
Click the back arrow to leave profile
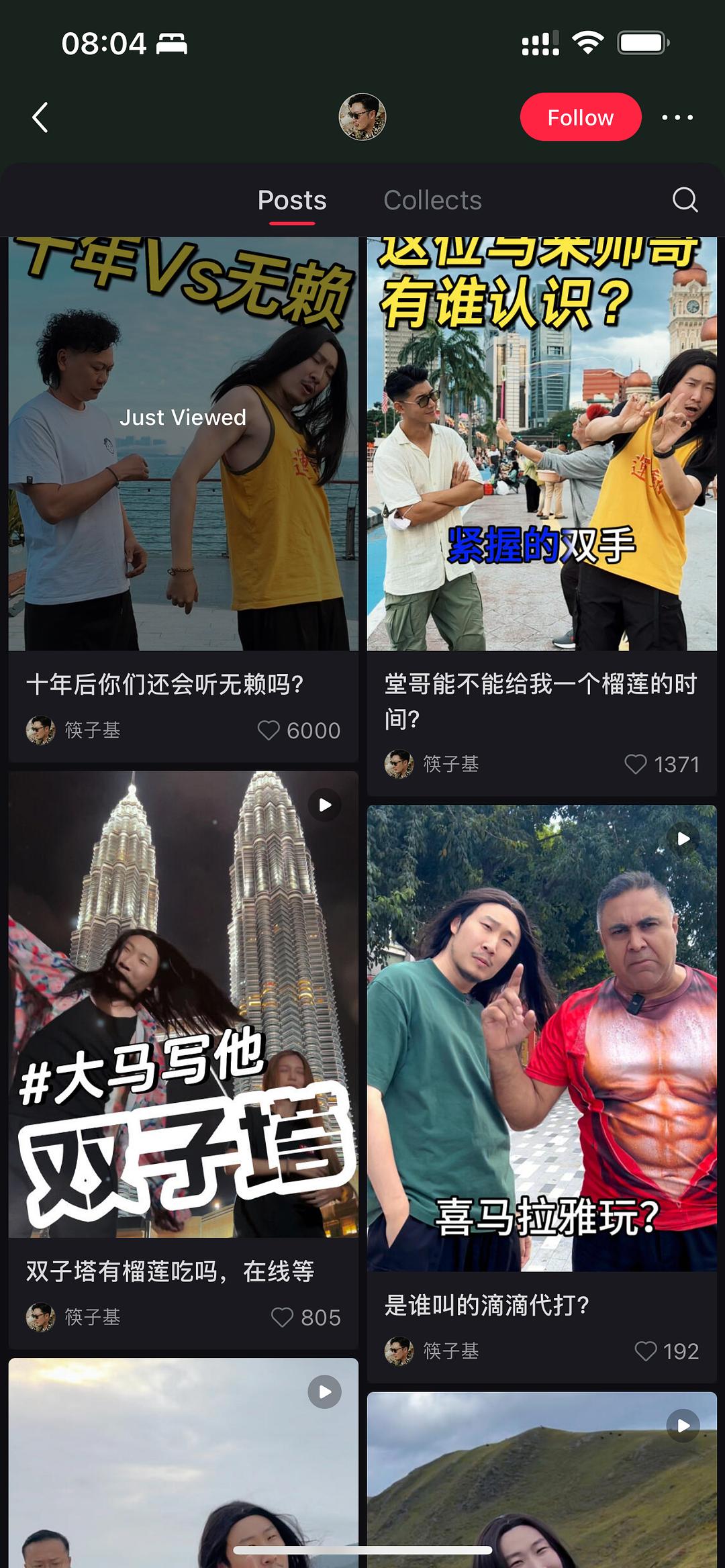click(x=40, y=117)
